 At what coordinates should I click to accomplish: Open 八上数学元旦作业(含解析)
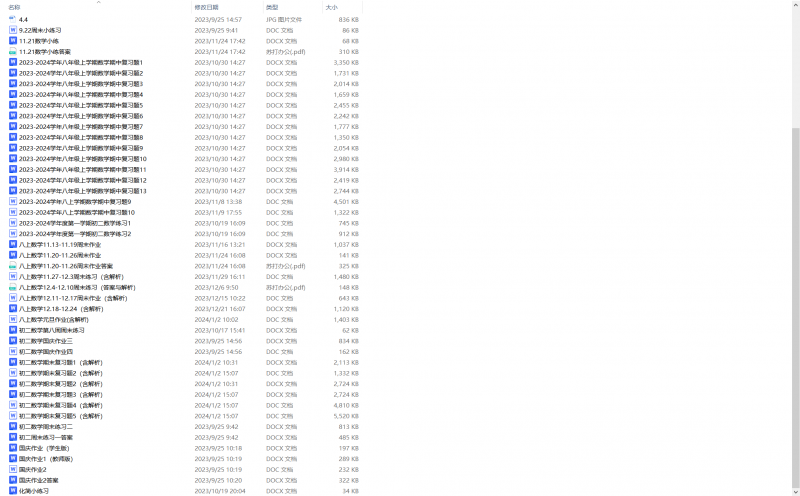(x=53, y=319)
